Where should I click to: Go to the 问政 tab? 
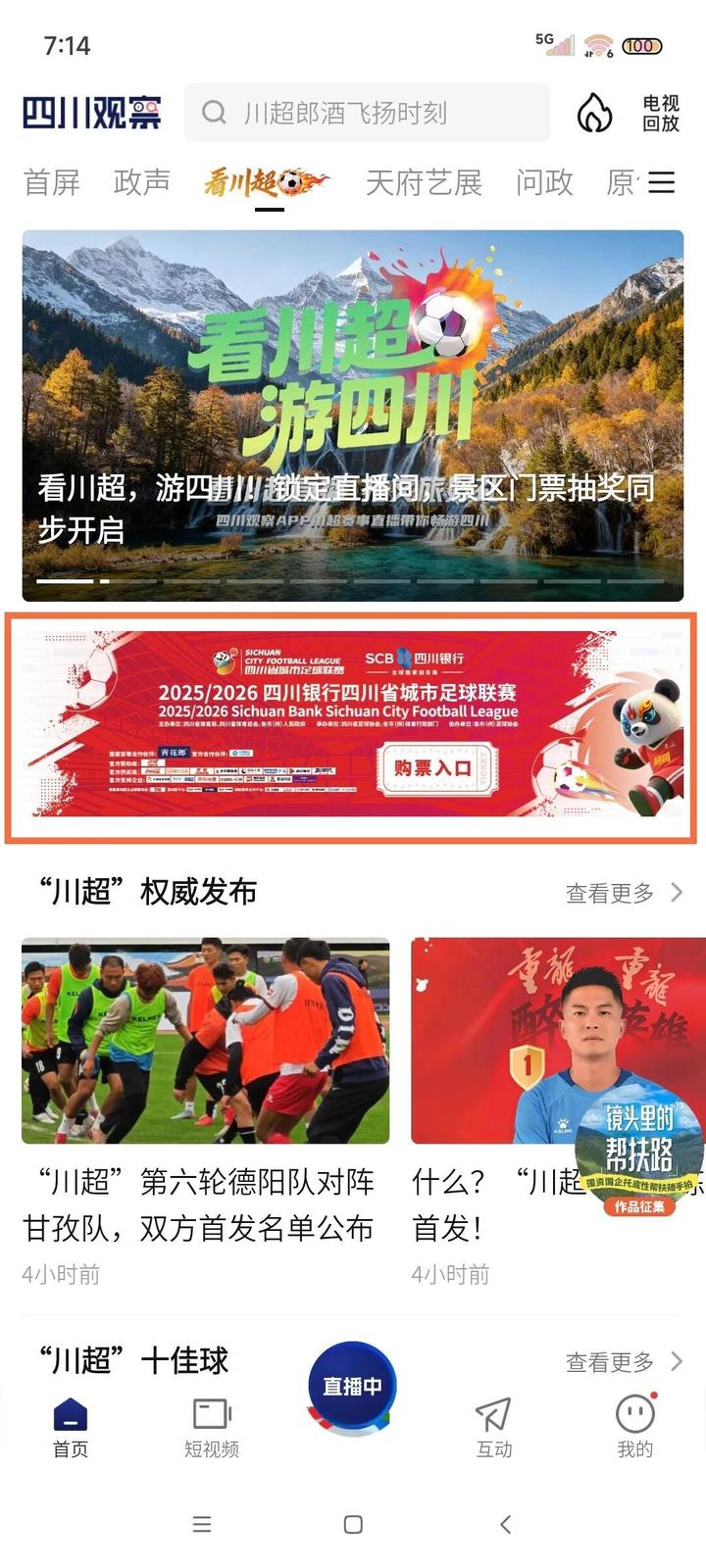point(544,182)
